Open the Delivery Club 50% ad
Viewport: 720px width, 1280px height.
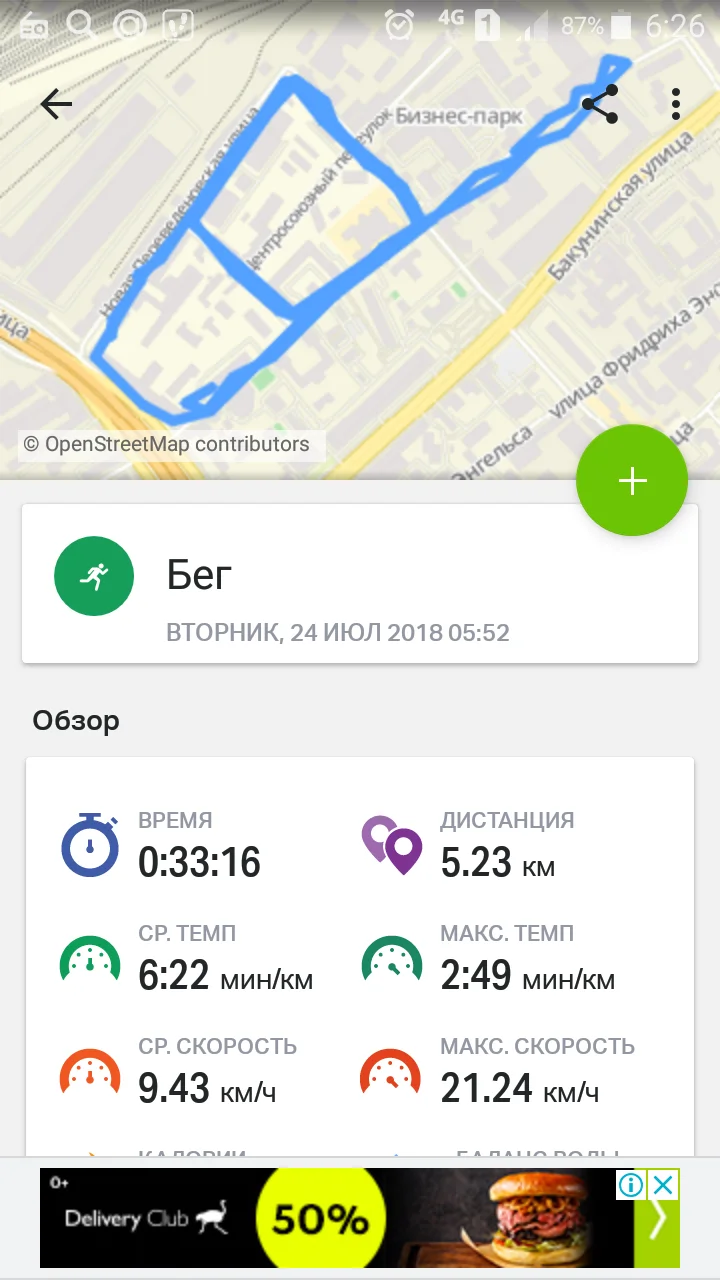(330, 1218)
